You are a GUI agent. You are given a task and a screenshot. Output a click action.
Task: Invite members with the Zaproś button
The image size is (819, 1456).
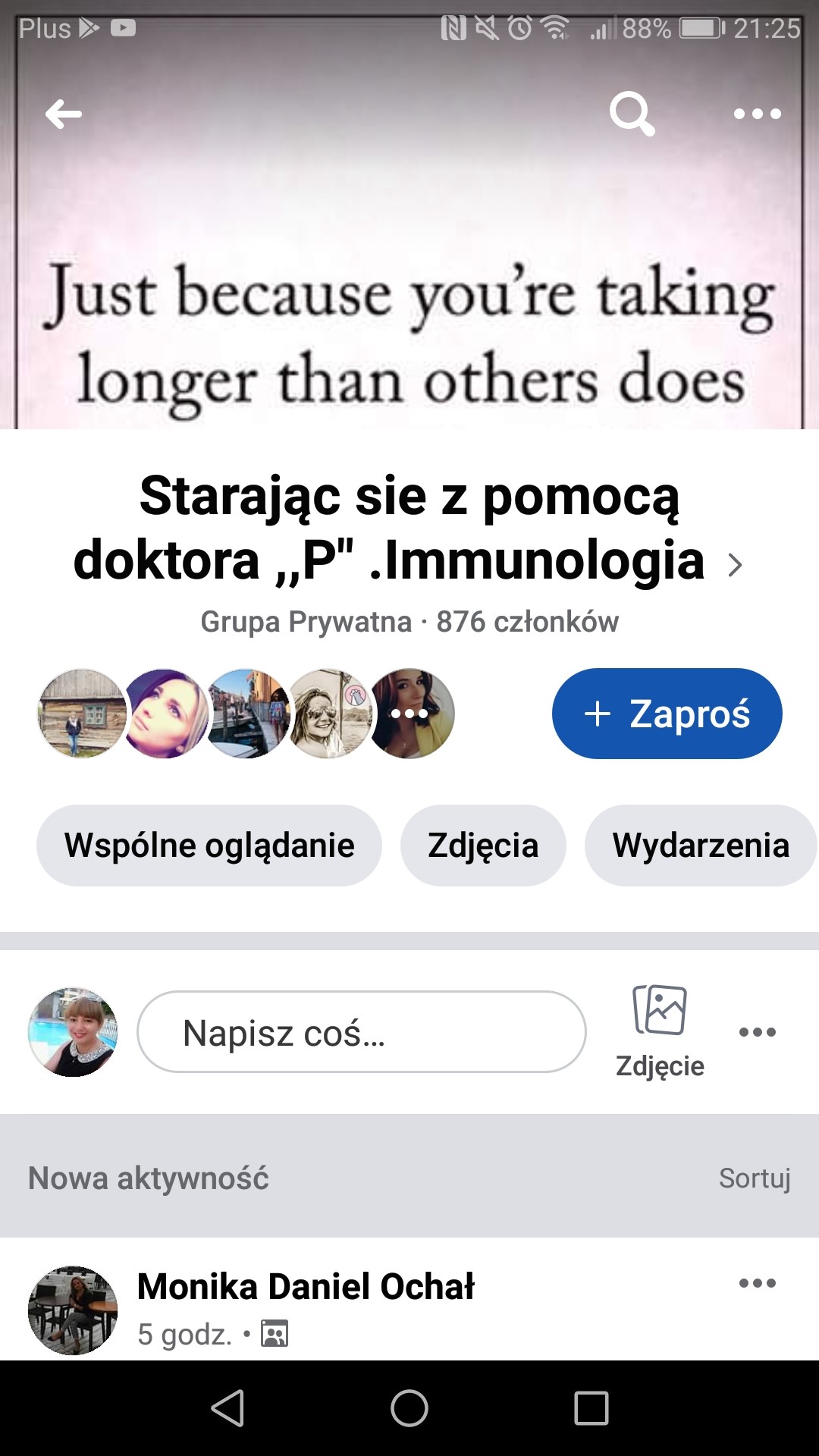point(667,714)
